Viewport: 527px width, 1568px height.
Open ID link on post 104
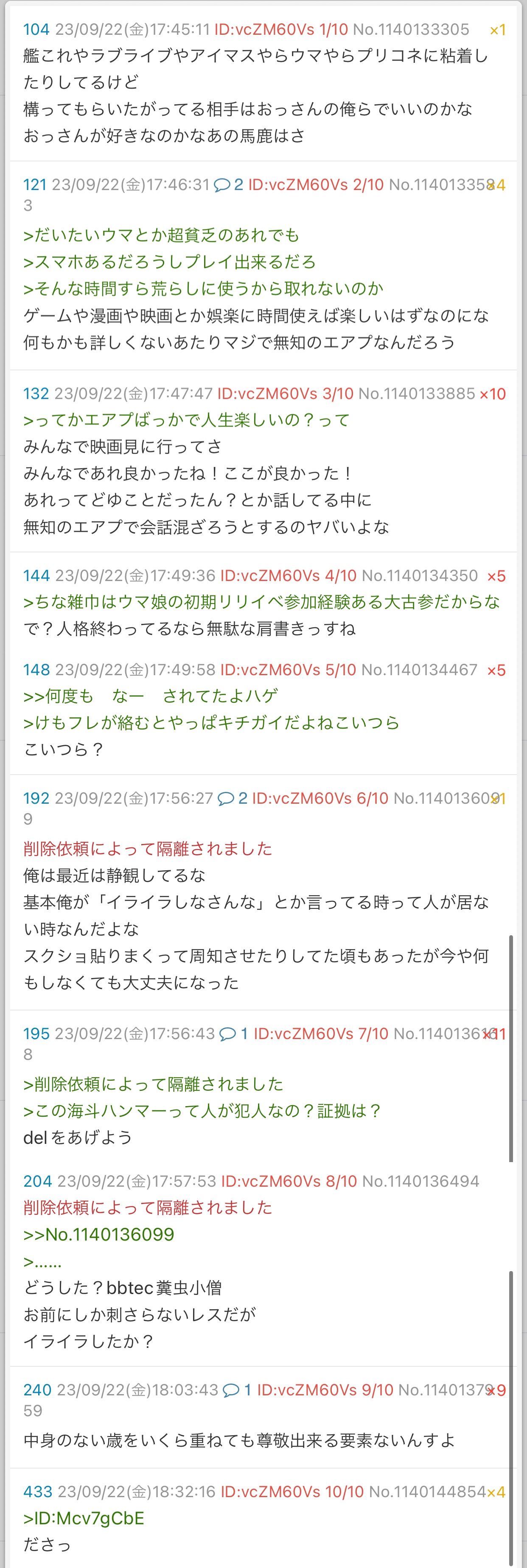click(x=281, y=29)
